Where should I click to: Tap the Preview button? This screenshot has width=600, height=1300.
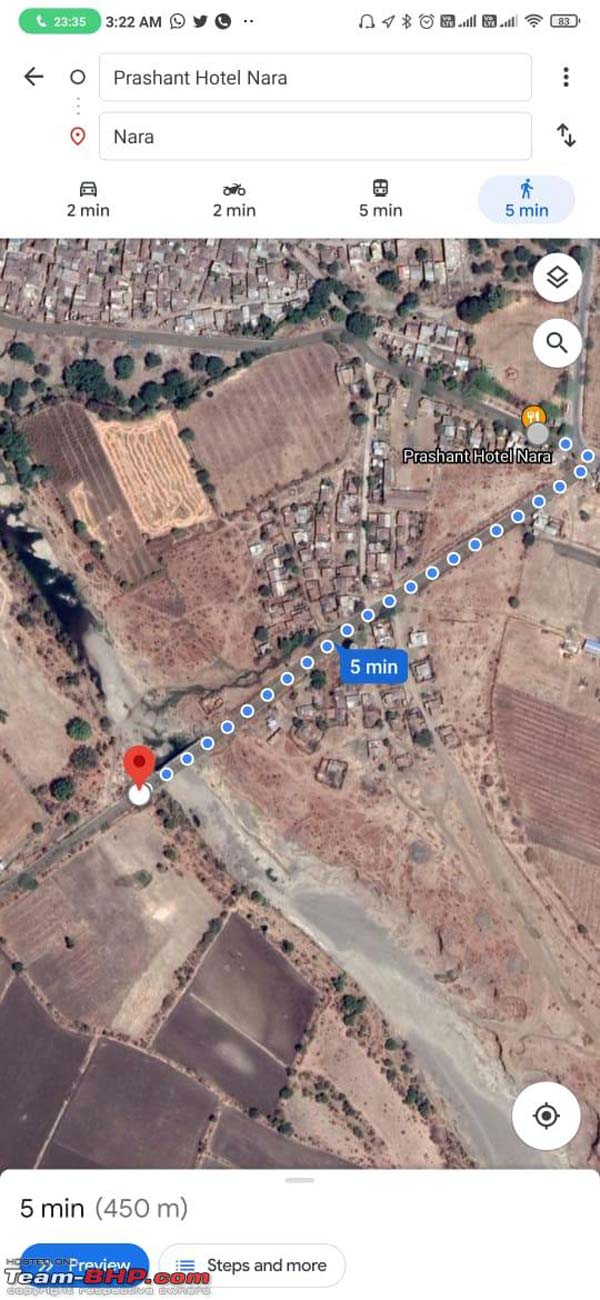[85, 1265]
